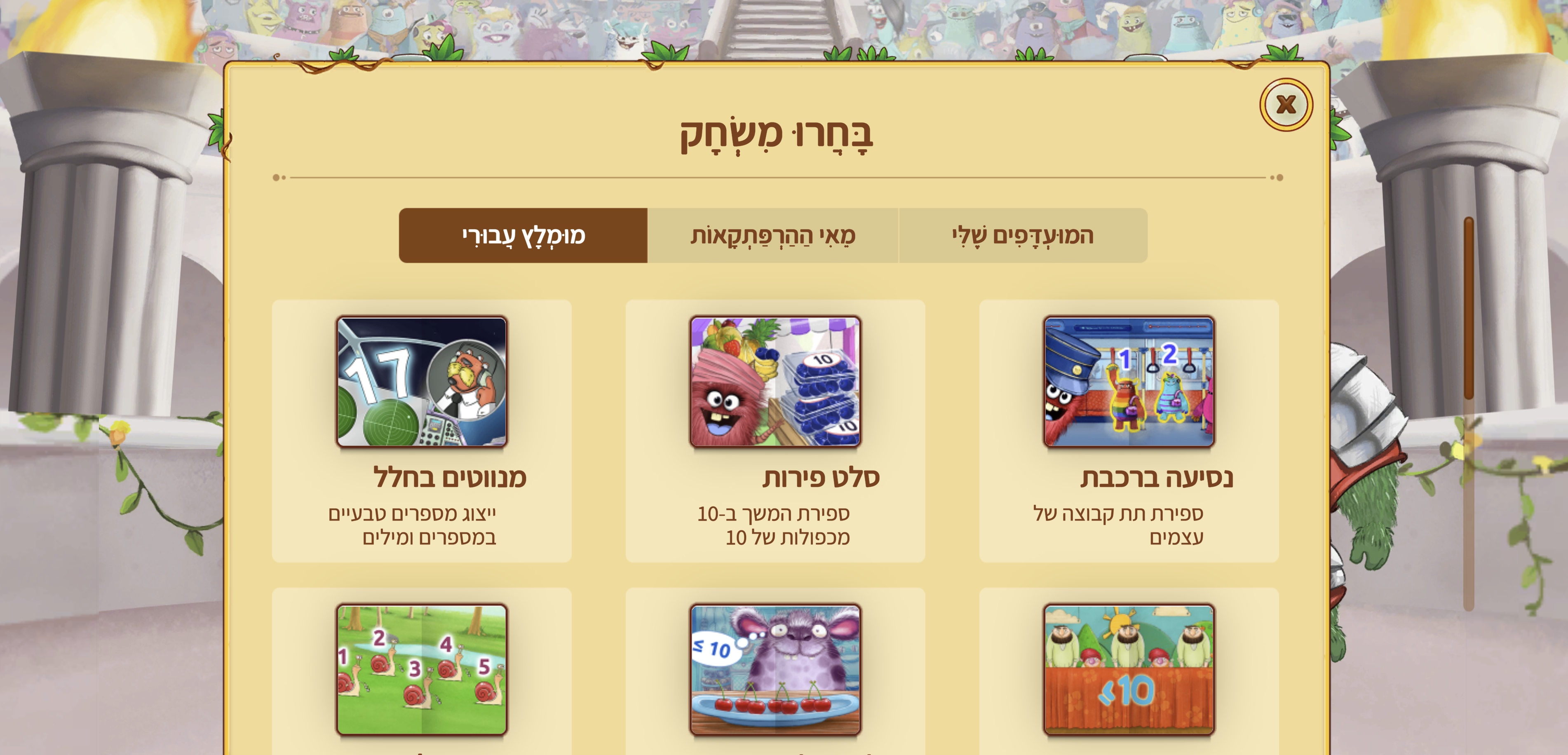The height and width of the screenshot is (755, 1568).
Task: Open the מנווטים בחלל game
Action: pyautogui.click(x=422, y=382)
